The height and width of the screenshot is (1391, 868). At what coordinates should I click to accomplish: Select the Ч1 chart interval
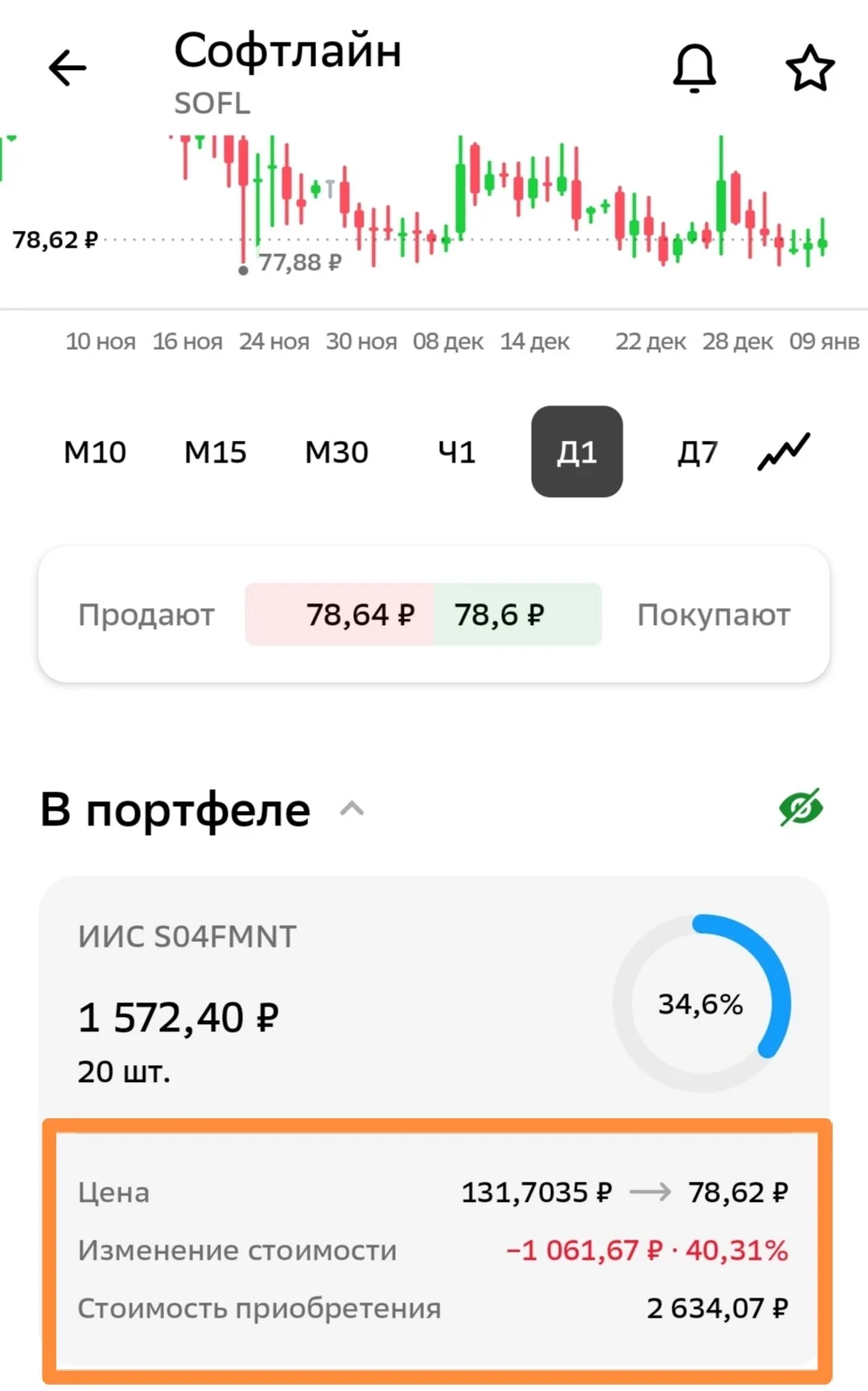(x=457, y=452)
